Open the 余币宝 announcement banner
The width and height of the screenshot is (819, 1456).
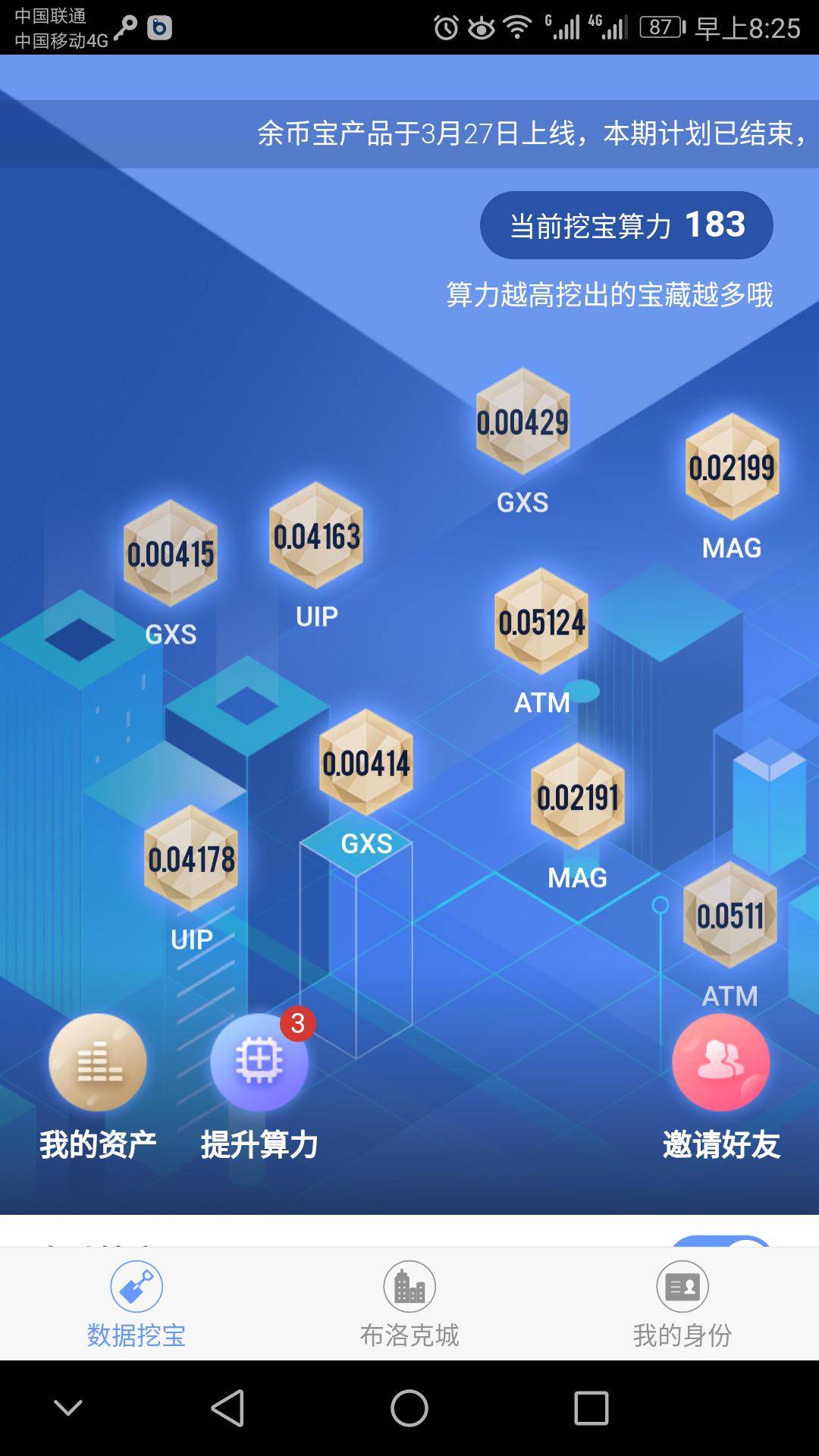531,134
